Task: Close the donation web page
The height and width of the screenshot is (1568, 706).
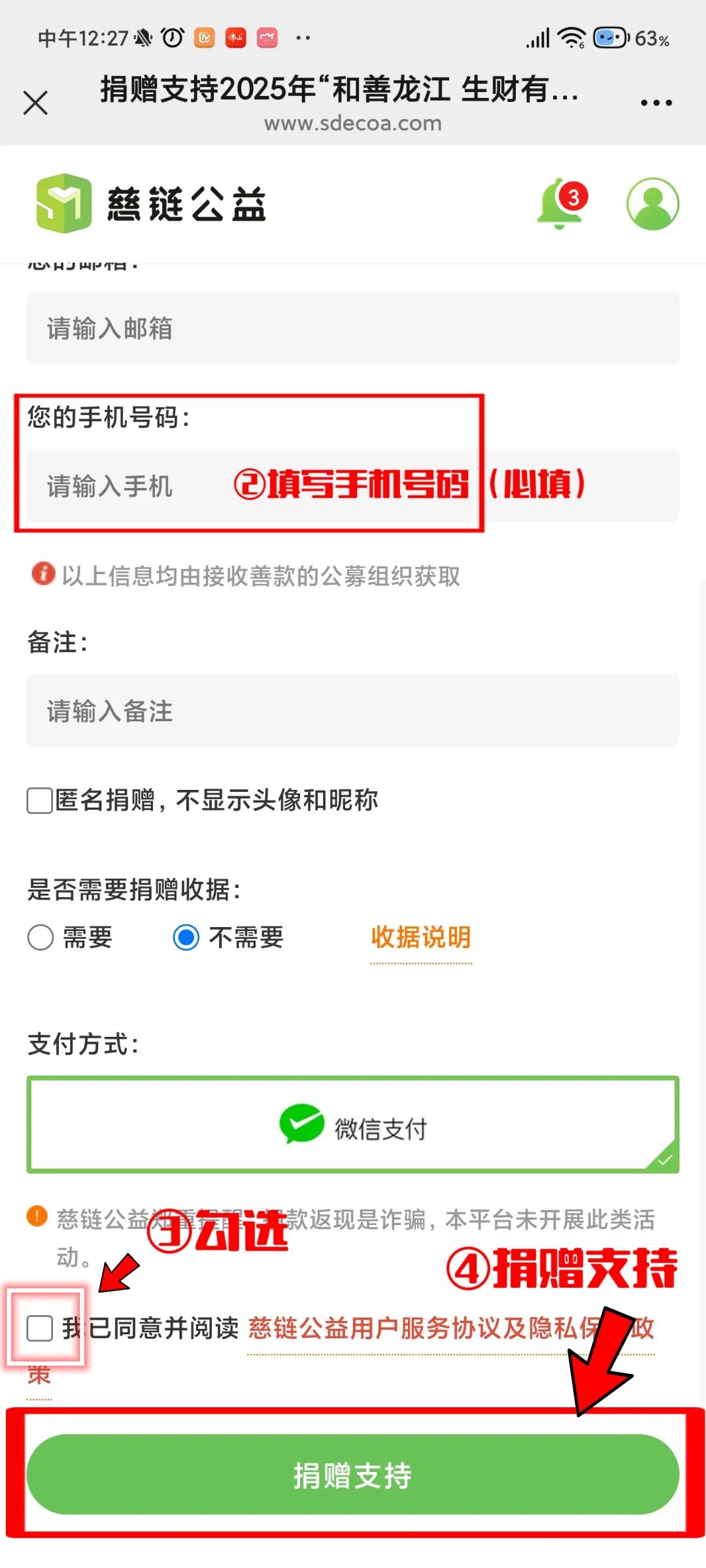Action: pos(35,103)
